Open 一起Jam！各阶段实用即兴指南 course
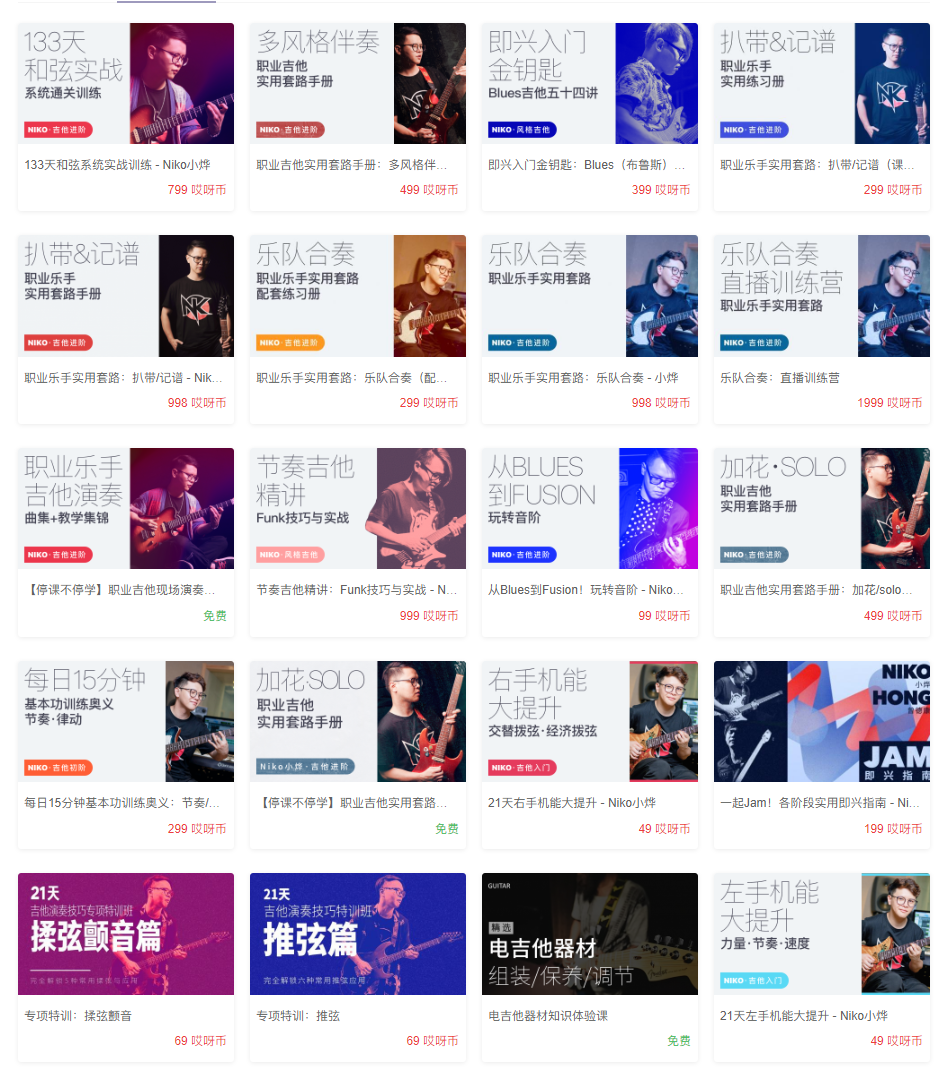The height and width of the screenshot is (1070, 950). coord(822,722)
